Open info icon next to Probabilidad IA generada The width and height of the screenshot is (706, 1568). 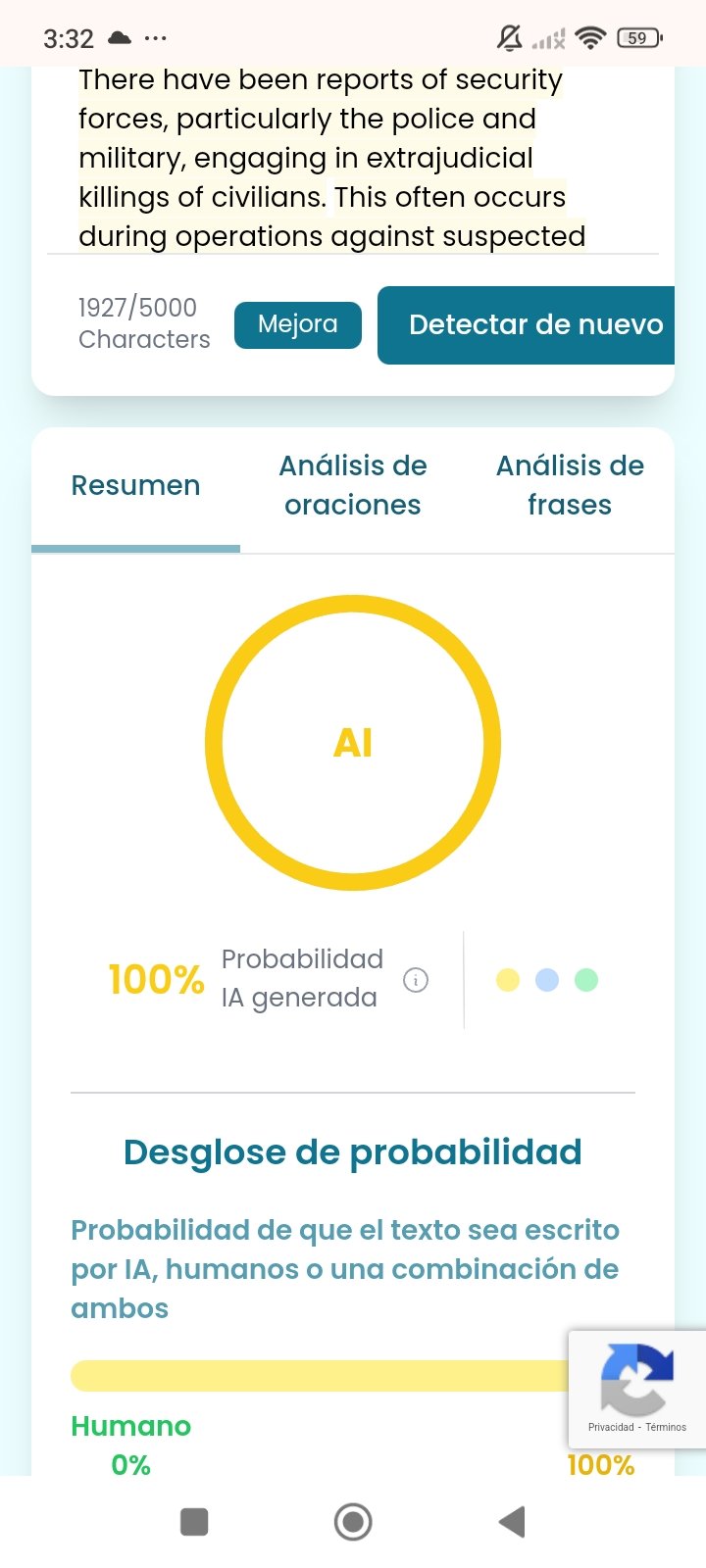(x=416, y=980)
